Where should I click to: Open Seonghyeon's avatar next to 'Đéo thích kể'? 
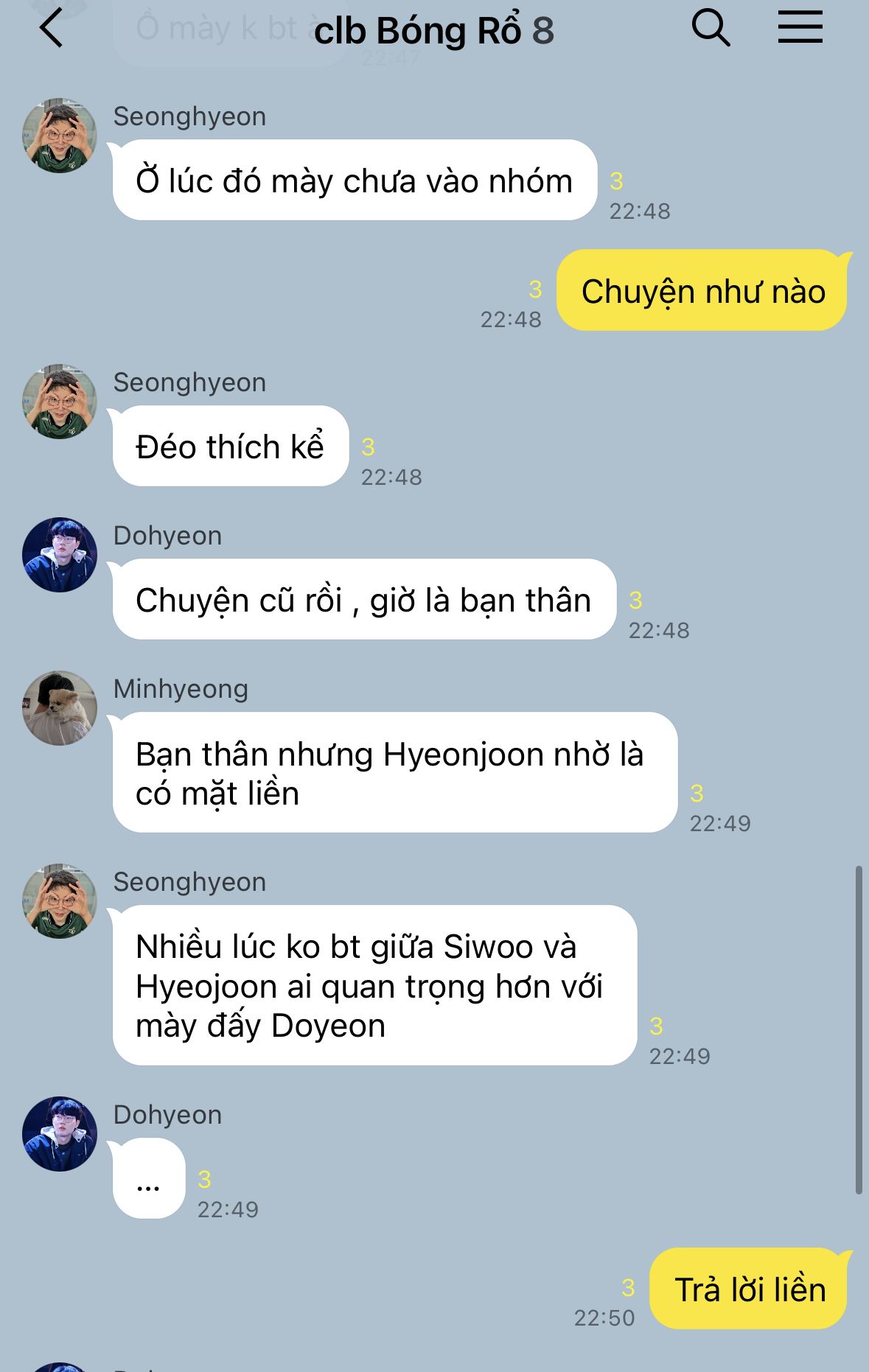tap(60, 402)
